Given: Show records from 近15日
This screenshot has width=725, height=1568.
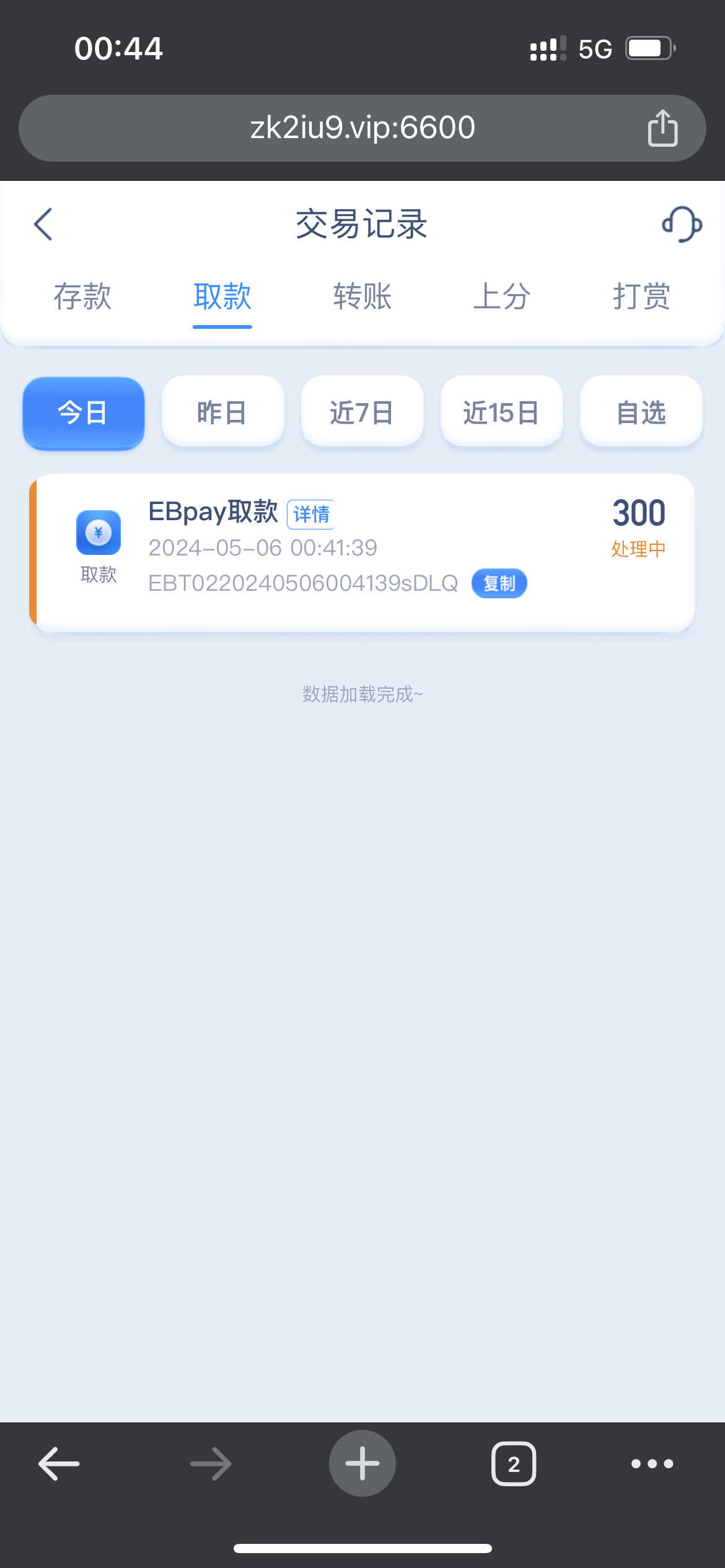Looking at the screenshot, I should [x=502, y=412].
